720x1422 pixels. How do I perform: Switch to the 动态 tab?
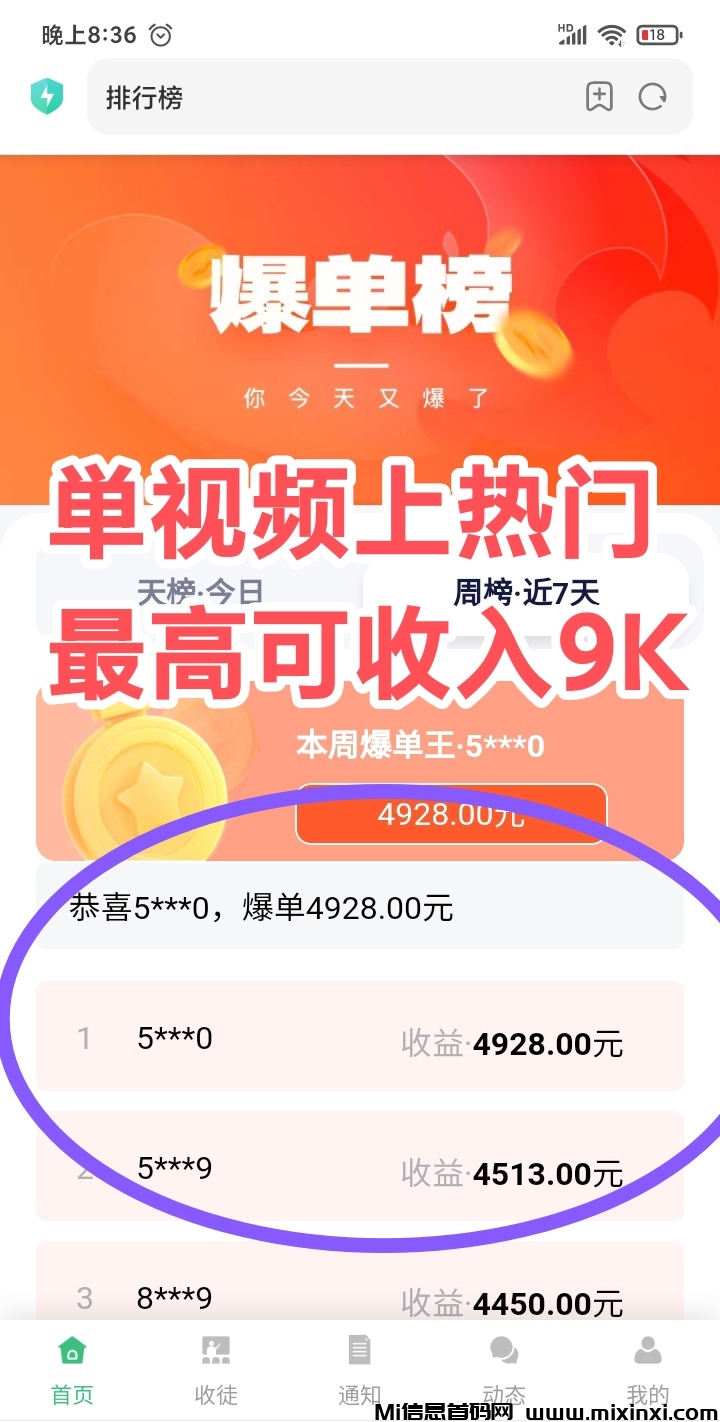(x=504, y=1368)
